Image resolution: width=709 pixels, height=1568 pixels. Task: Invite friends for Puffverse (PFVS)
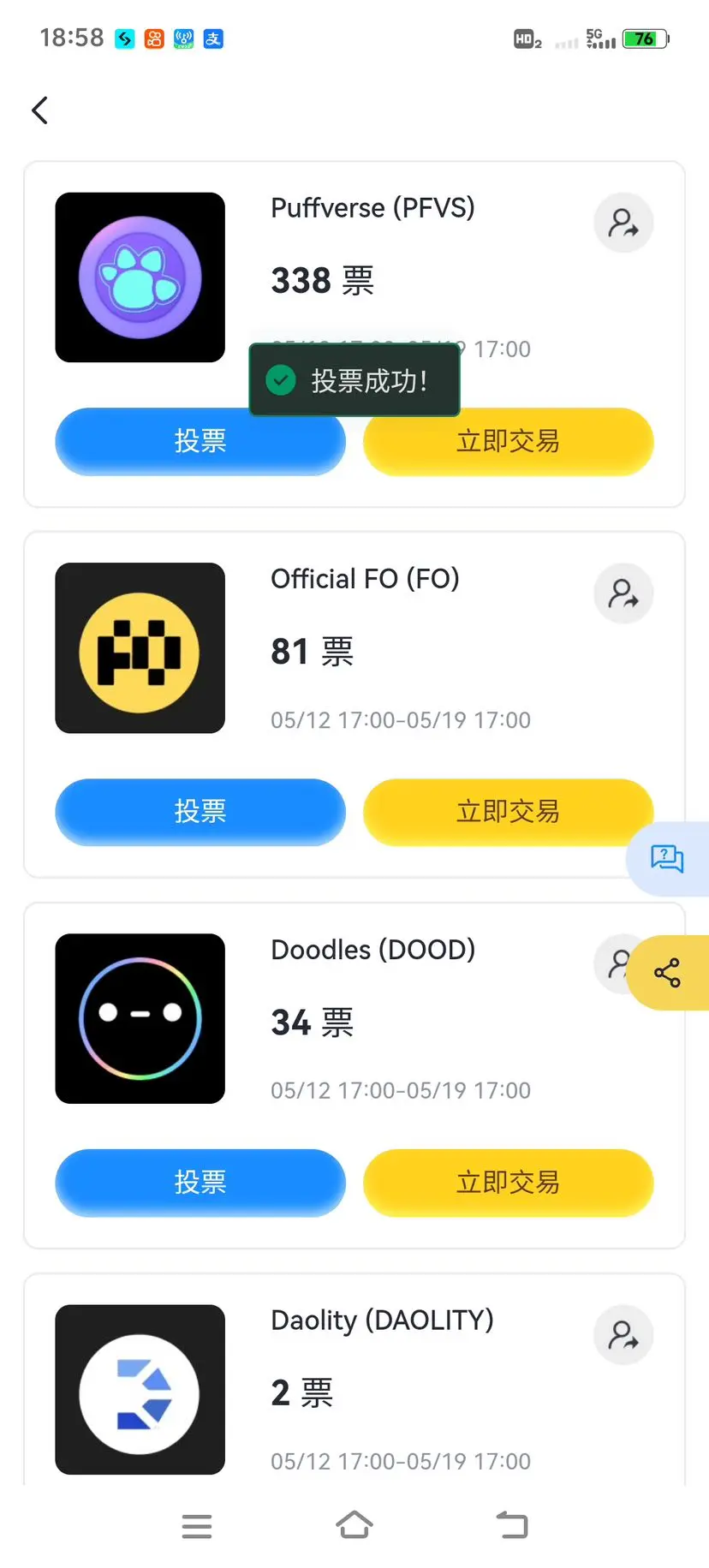(623, 224)
